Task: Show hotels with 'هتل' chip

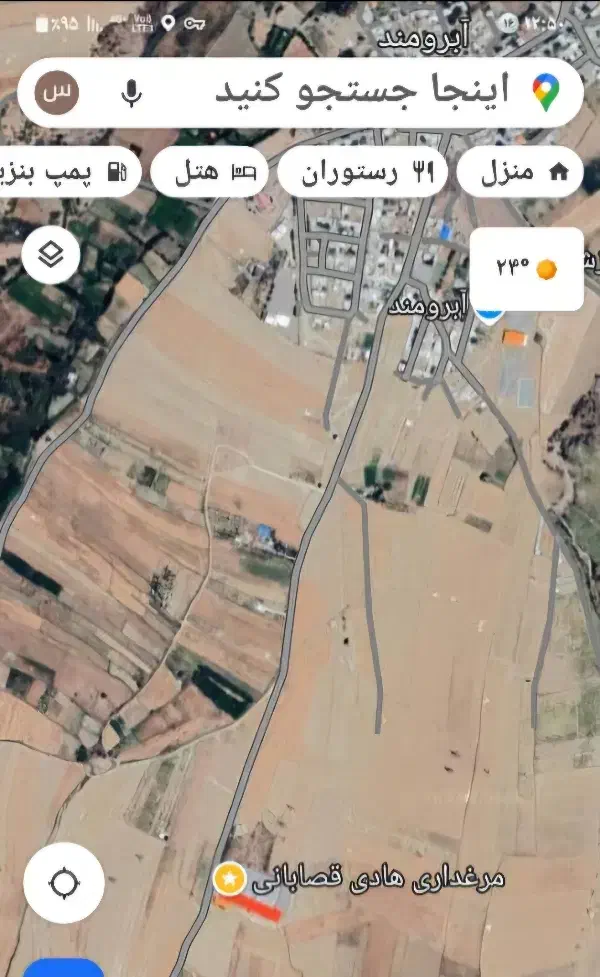Action: (x=210, y=173)
